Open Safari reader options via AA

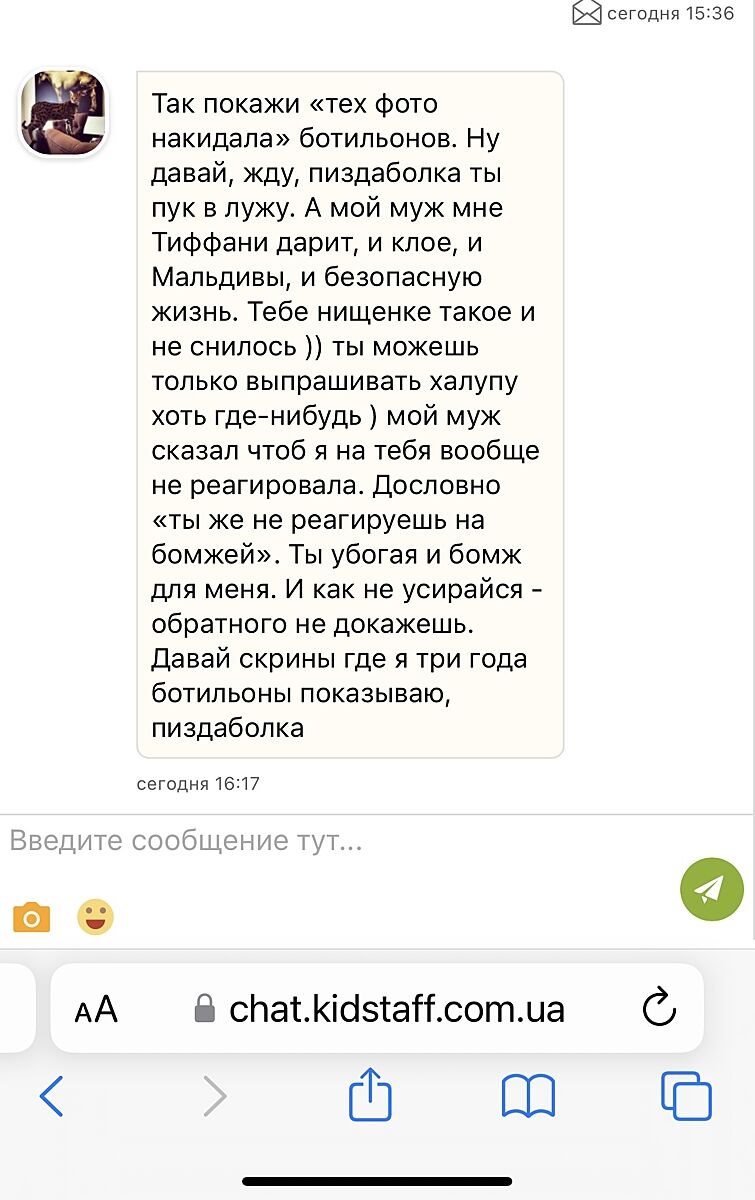point(96,1009)
